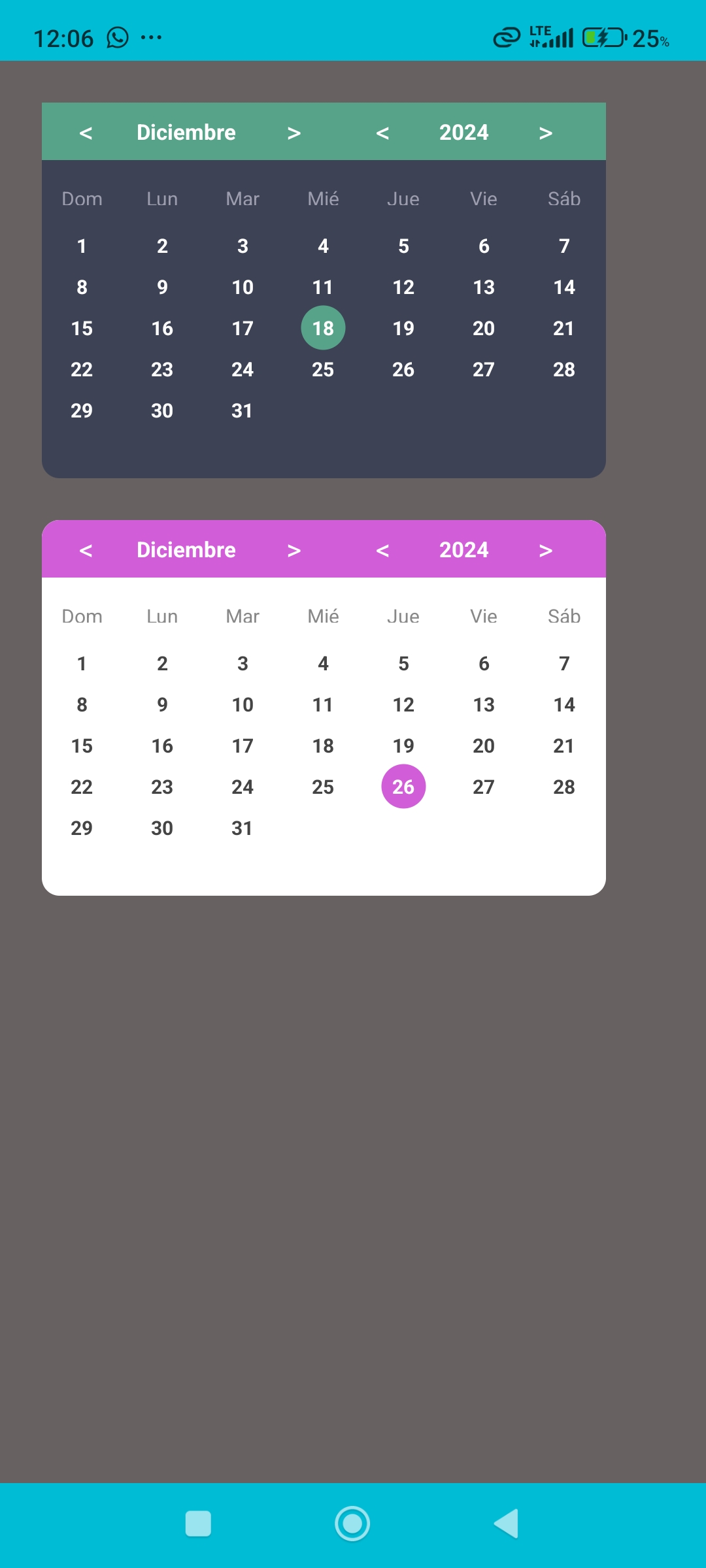Go to next year on purple calendar
The width and height of the screenshot is (706, 1568).
tap(546, 549)
